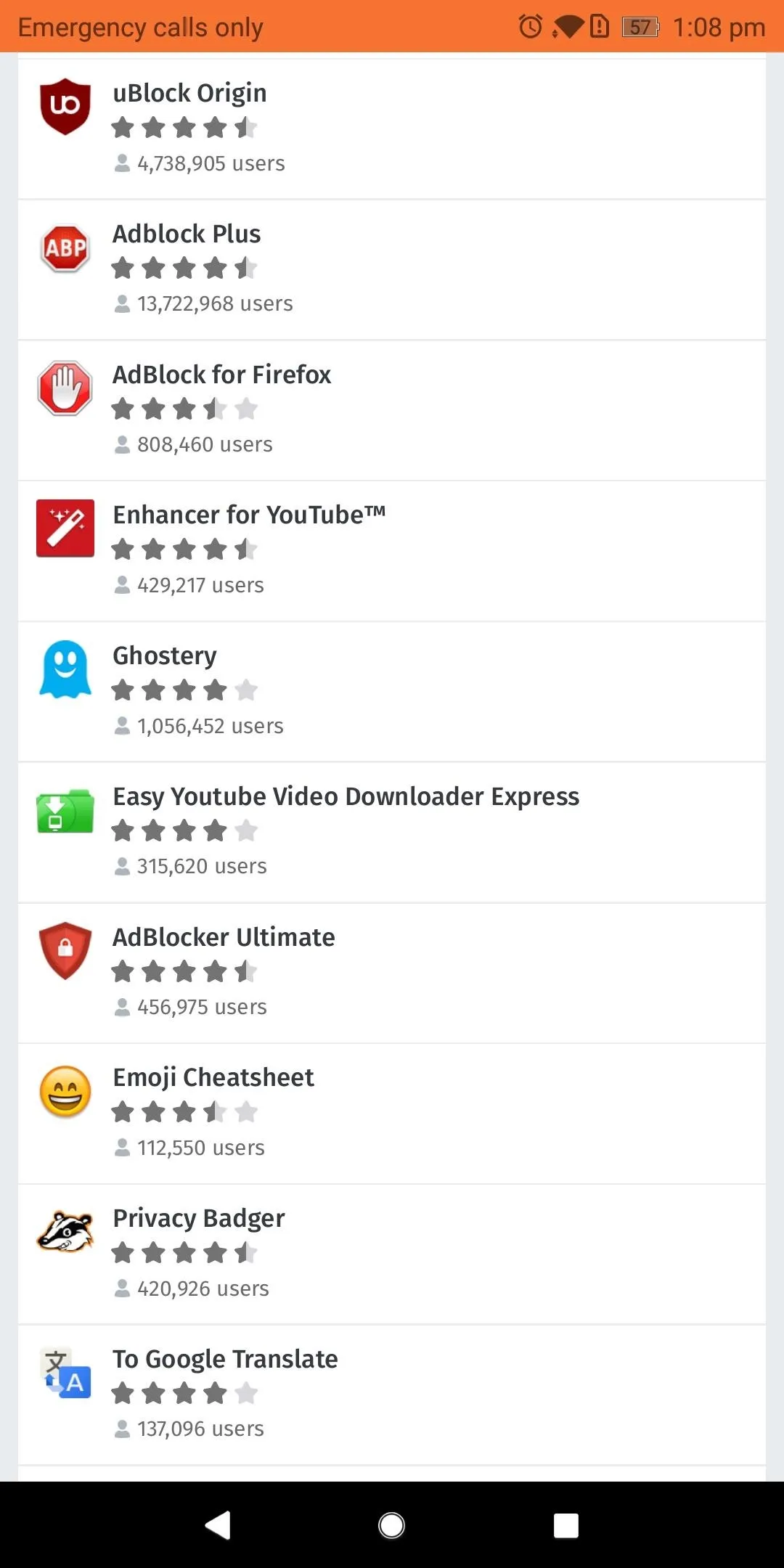
Task: Open the uBlock Origin add-on
Action: (392, 128)
